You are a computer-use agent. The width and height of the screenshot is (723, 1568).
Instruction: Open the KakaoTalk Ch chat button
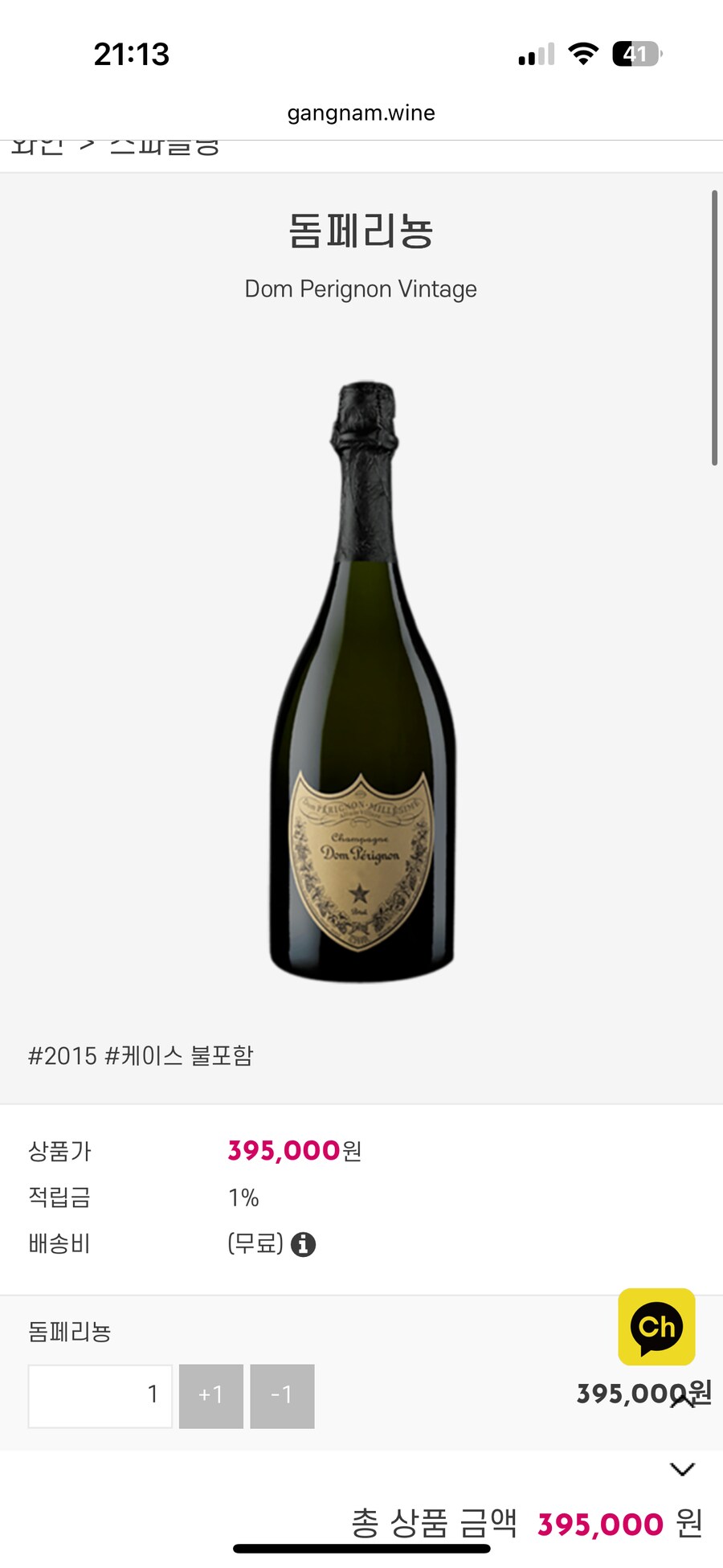pyautogui.click(x=656, y=1327)
